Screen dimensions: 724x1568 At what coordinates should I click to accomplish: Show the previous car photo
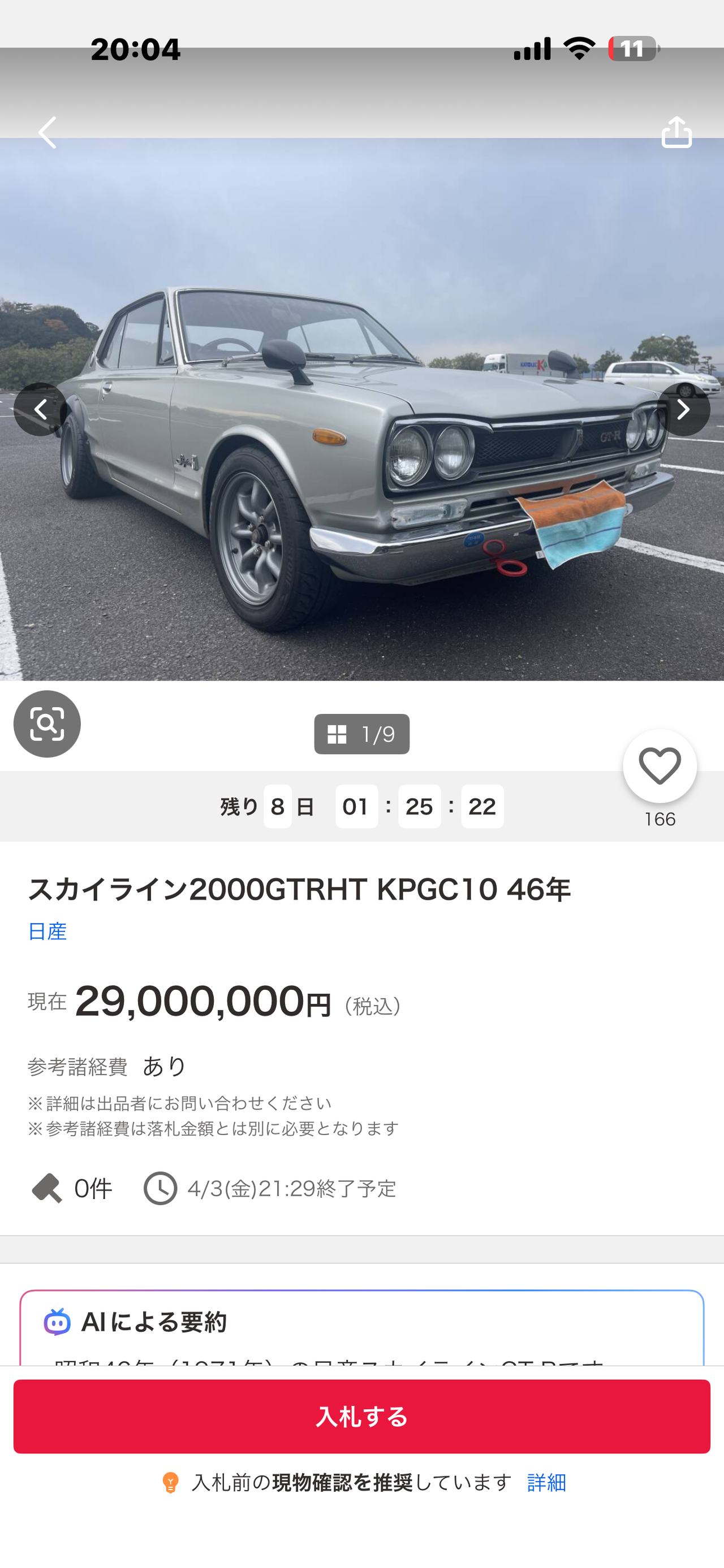pyautogui.click(x=40, y=409)
